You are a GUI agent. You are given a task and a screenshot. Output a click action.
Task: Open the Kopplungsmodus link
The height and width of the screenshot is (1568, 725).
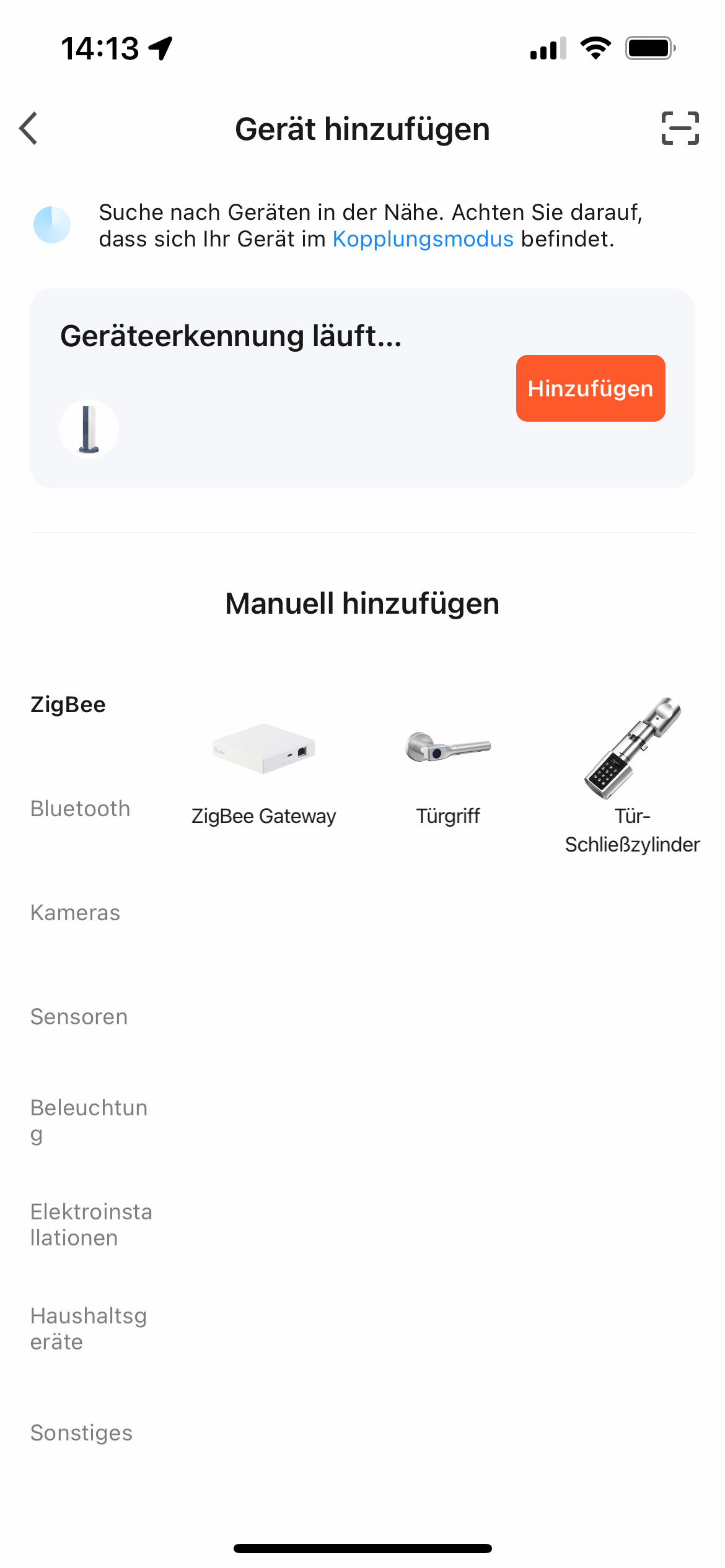[x=423, y=239]
